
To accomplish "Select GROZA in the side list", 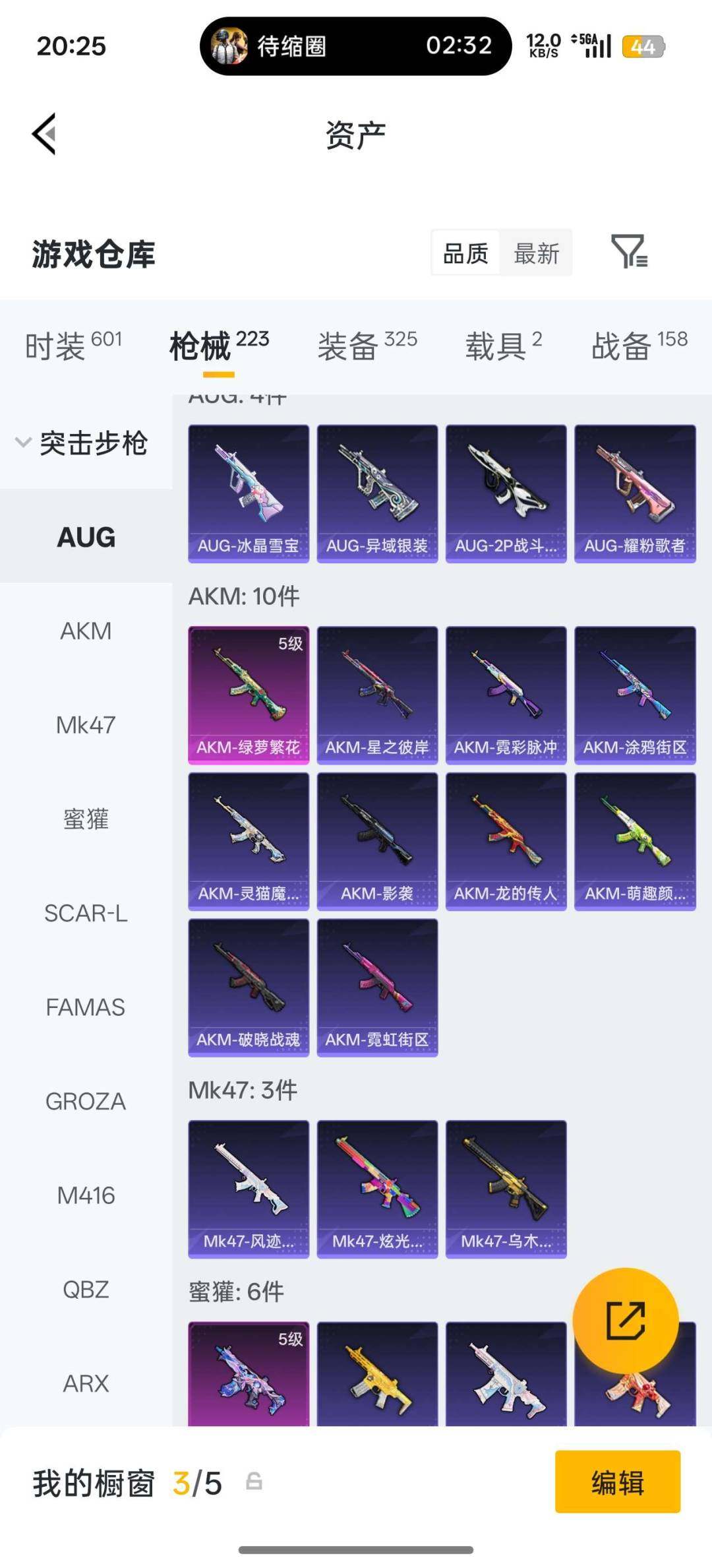I will click(86, 1101).
